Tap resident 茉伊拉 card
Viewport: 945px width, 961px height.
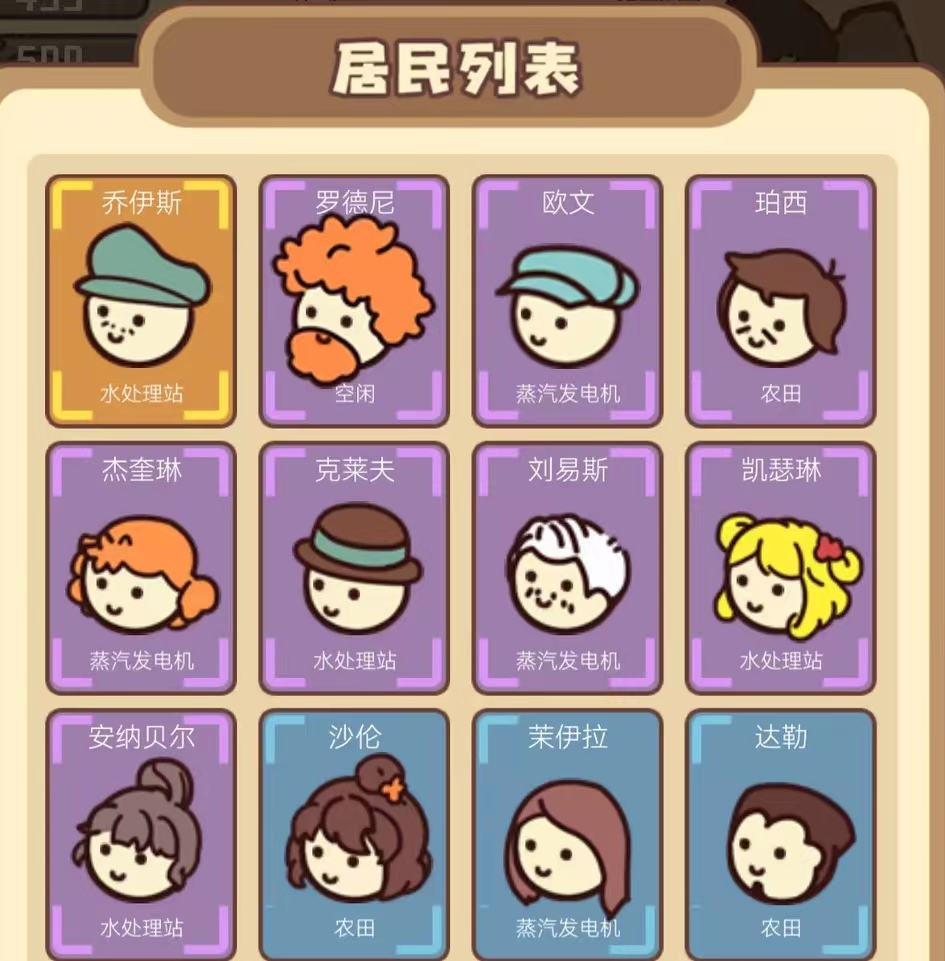click(567, 834)
